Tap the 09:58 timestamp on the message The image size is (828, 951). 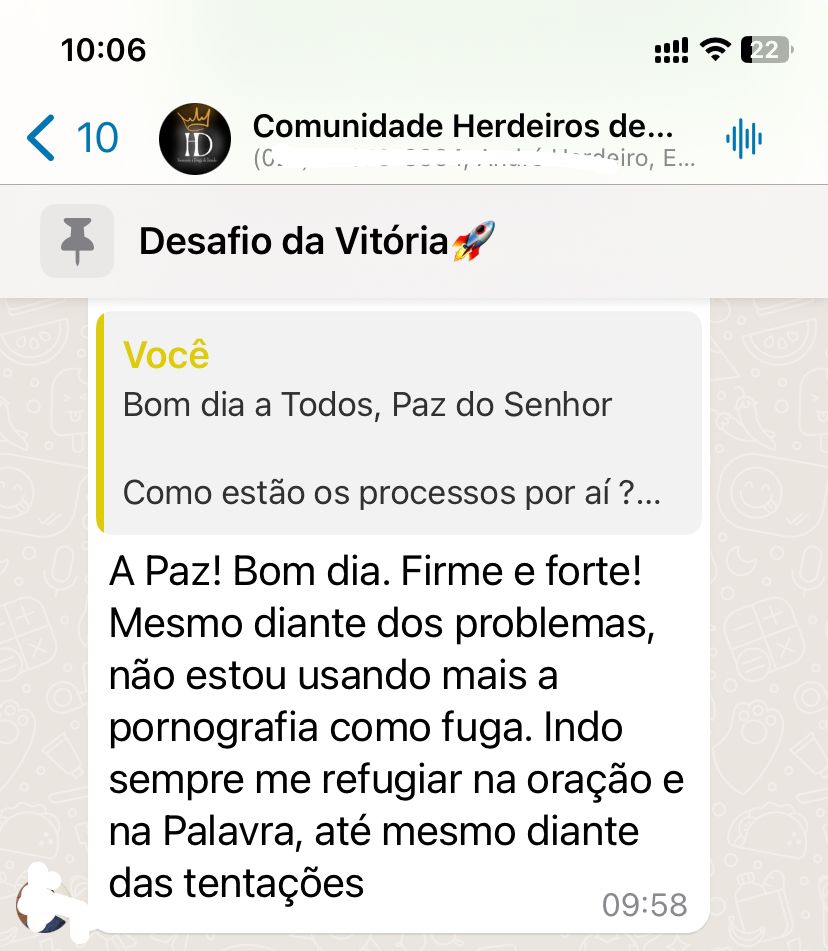click(645, 904)
